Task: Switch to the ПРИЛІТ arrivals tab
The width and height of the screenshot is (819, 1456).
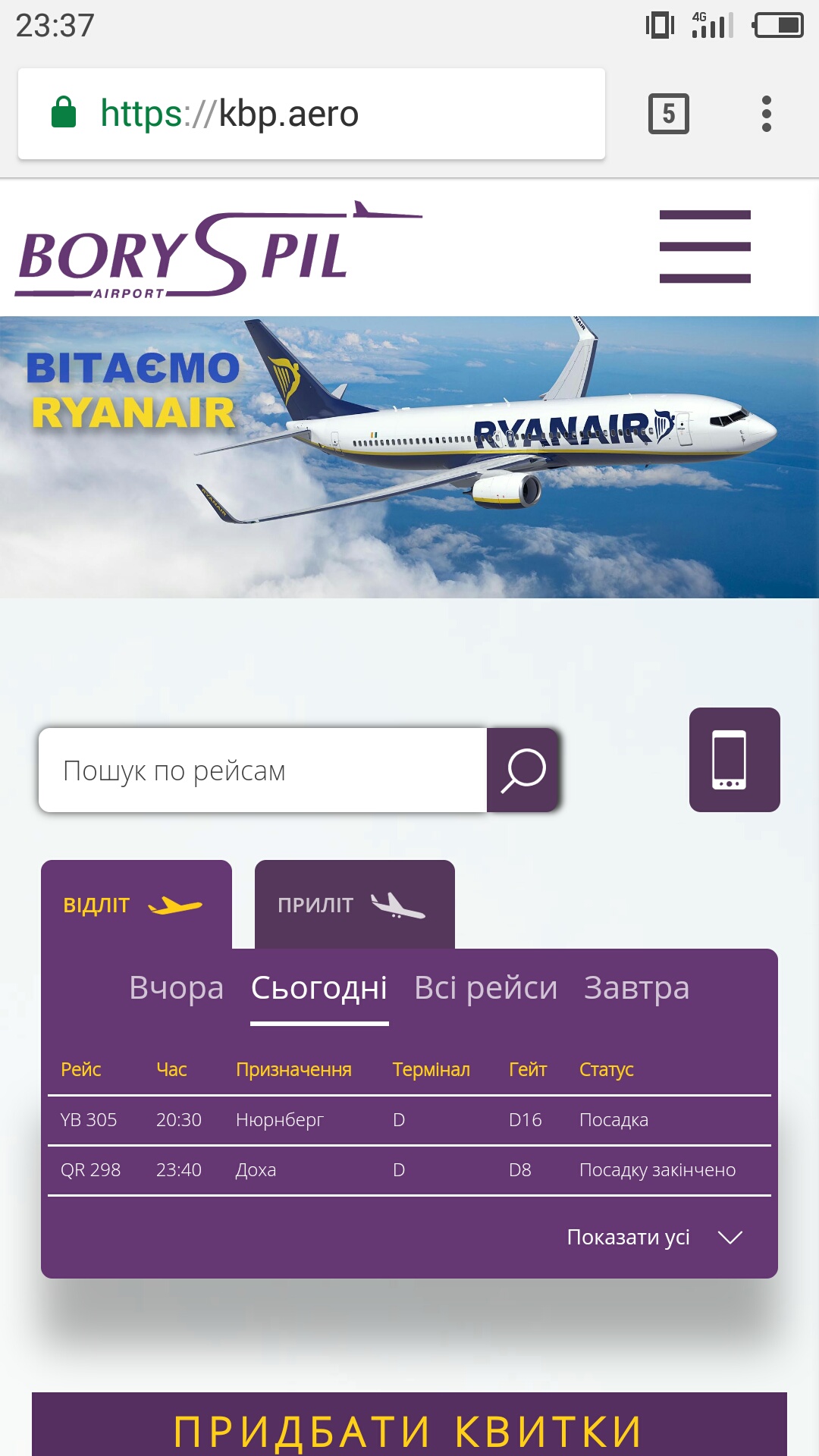Action: [x=354, y=905]
